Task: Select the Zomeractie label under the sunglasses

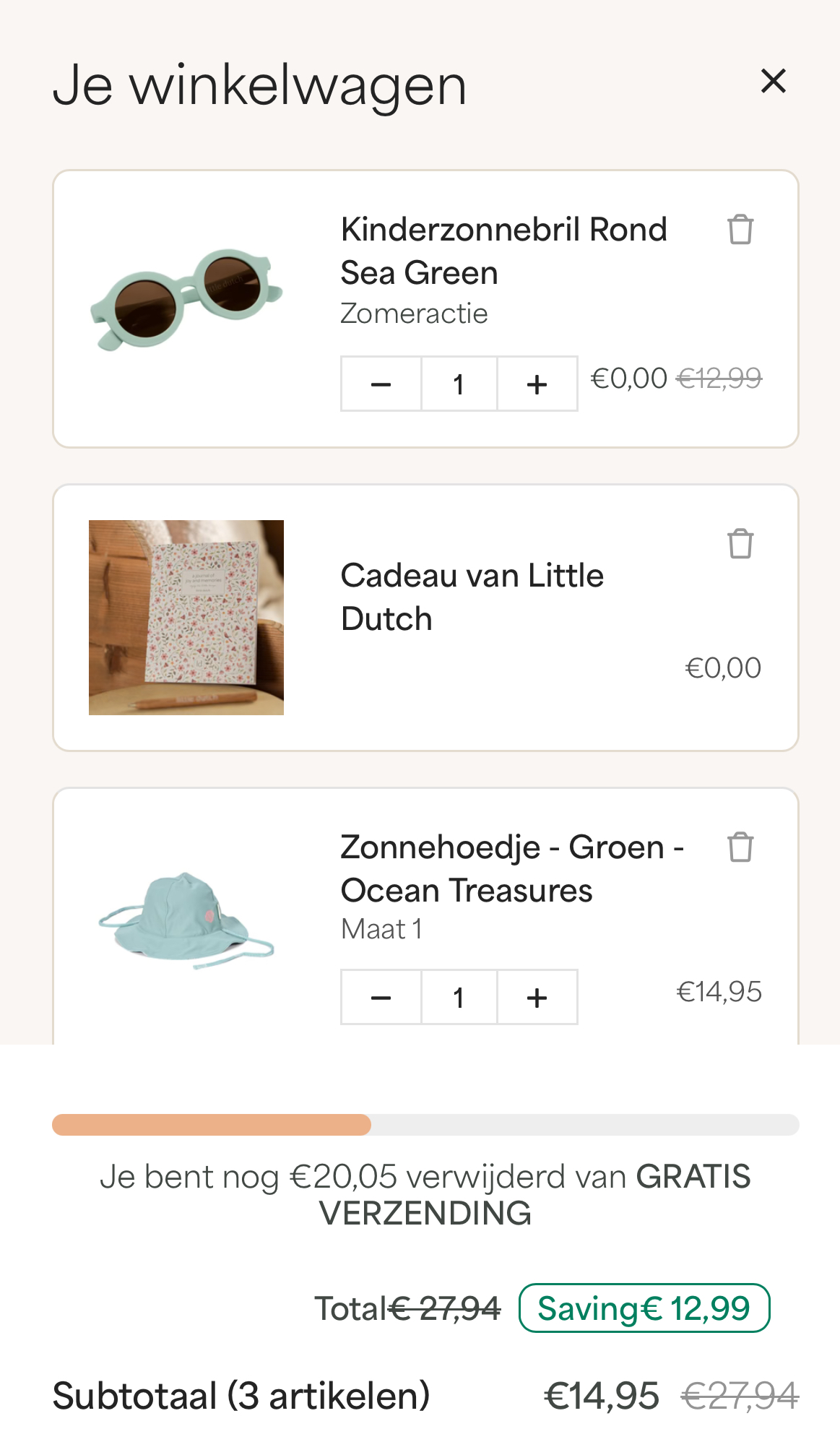Action: [414, 314]
